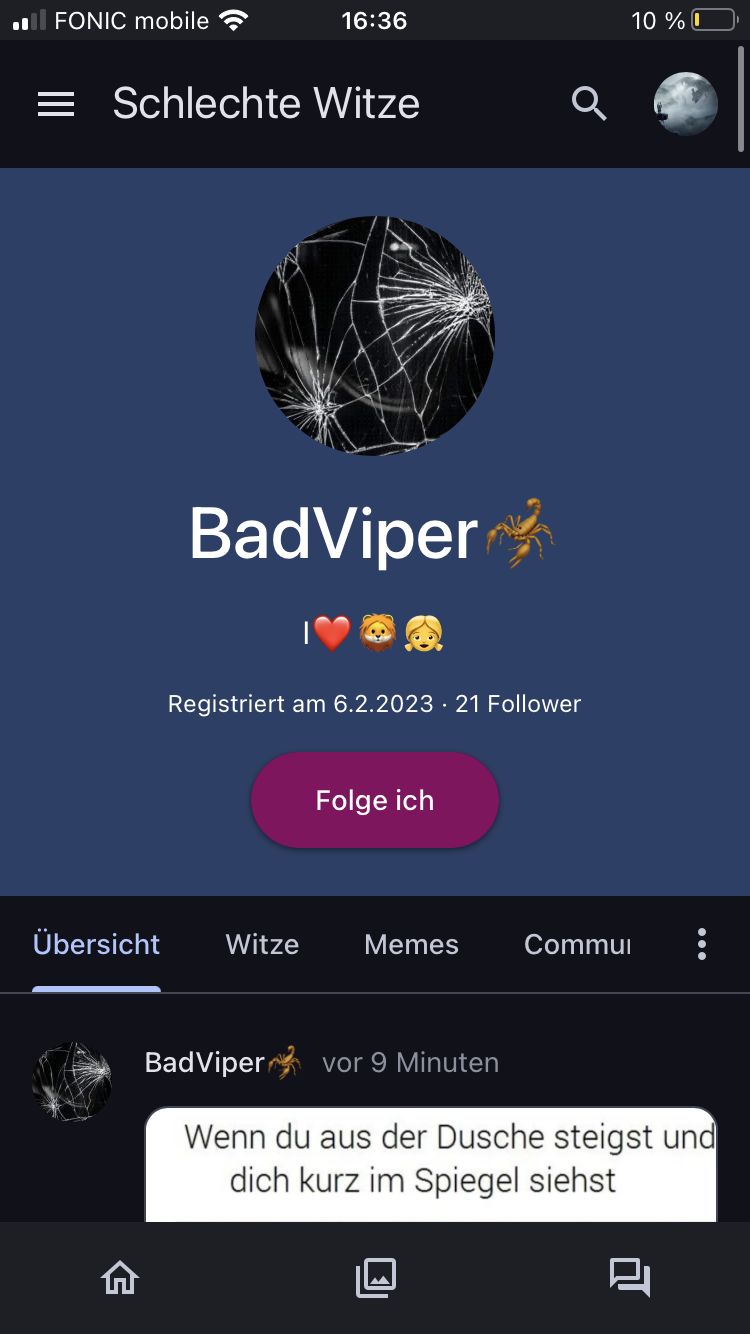Viewport: 750px width, 1334px height.
Task: Switch to the Übersicht tab
Action: (x=96, y=944)
